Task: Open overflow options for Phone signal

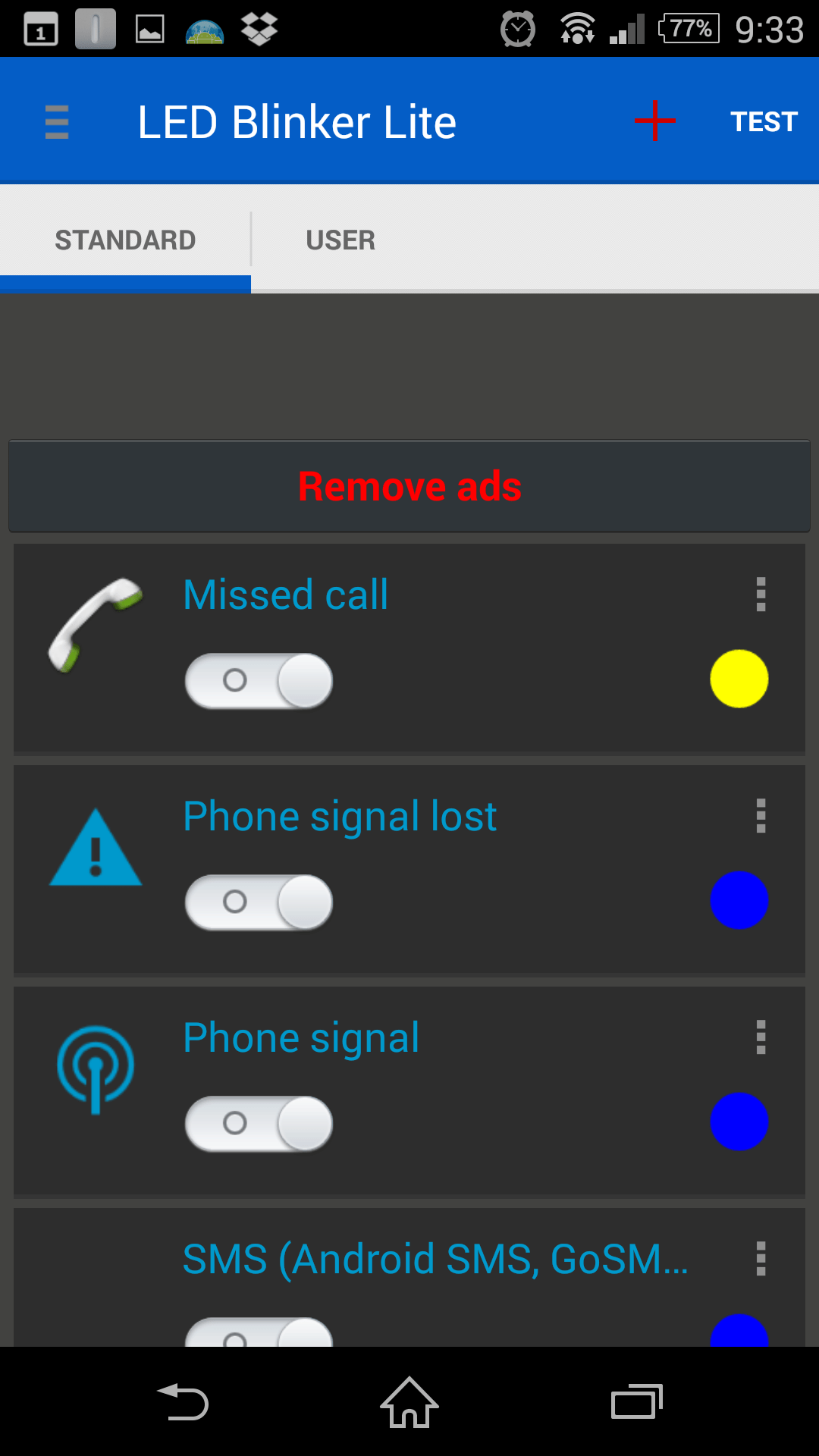Action: [x=761, y=1037]
